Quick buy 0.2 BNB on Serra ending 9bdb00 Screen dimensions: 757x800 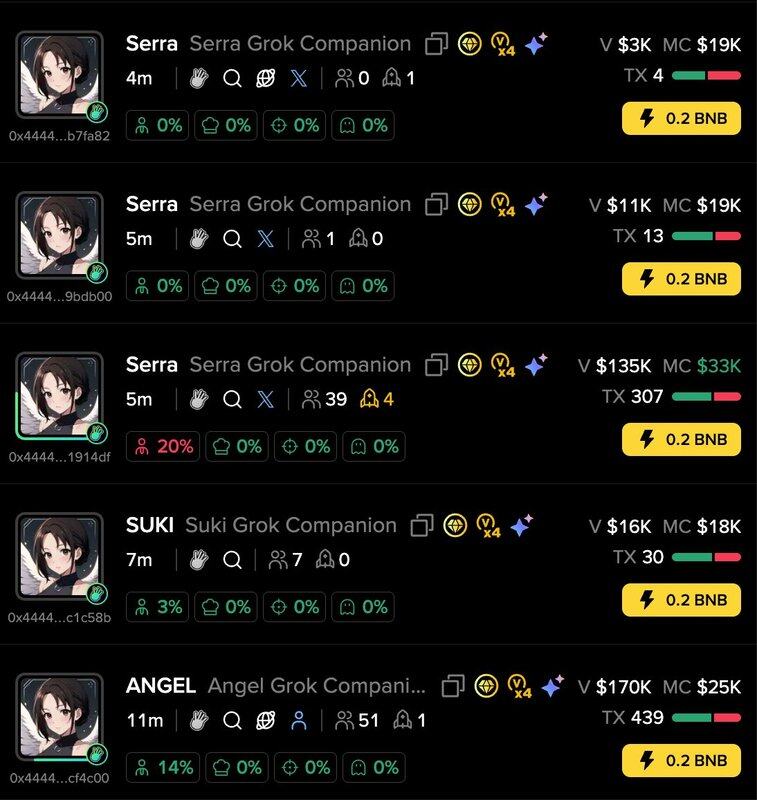pos(681,279)
